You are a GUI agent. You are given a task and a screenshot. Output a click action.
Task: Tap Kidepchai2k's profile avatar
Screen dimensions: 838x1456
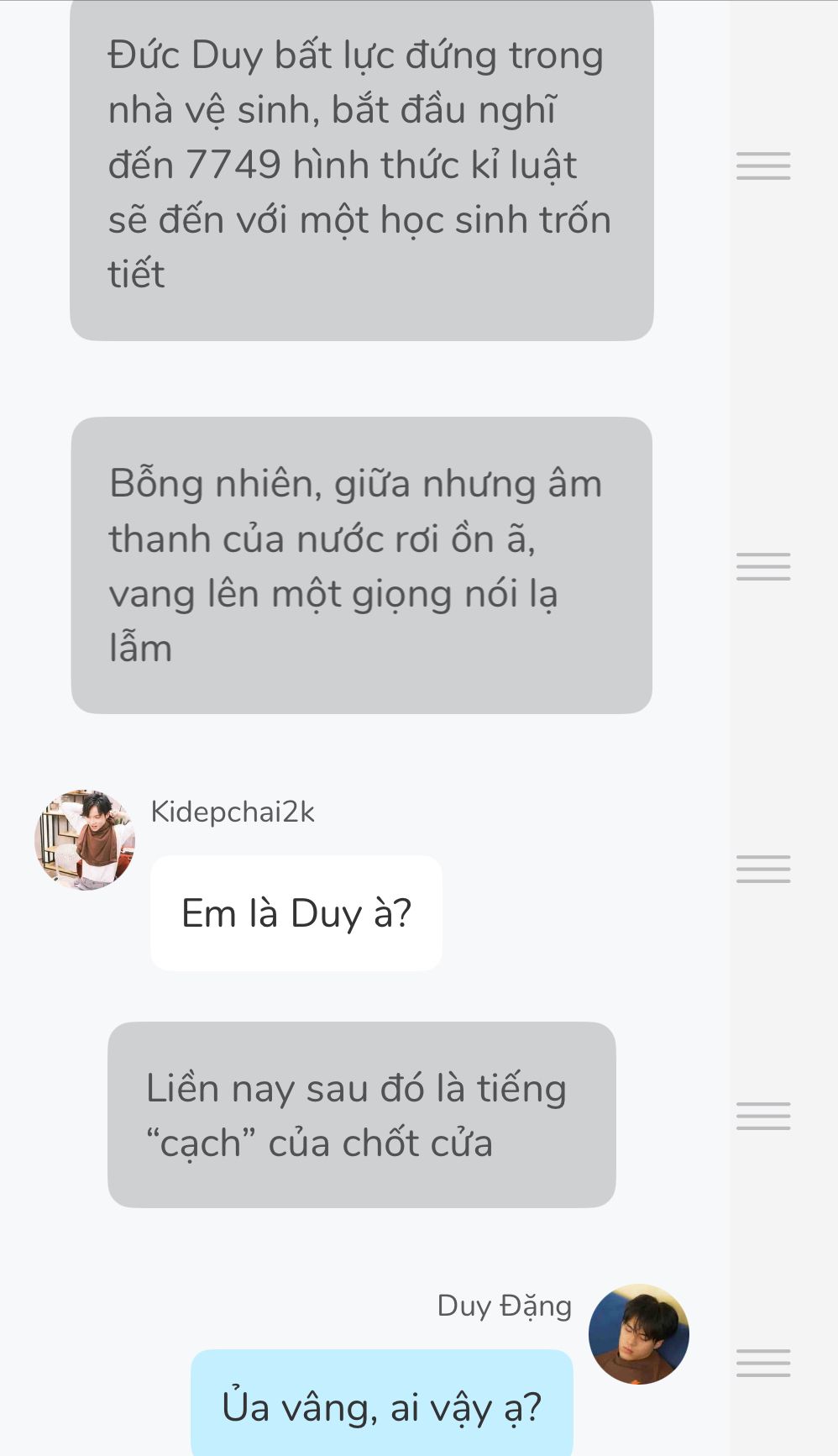(85, 839)
